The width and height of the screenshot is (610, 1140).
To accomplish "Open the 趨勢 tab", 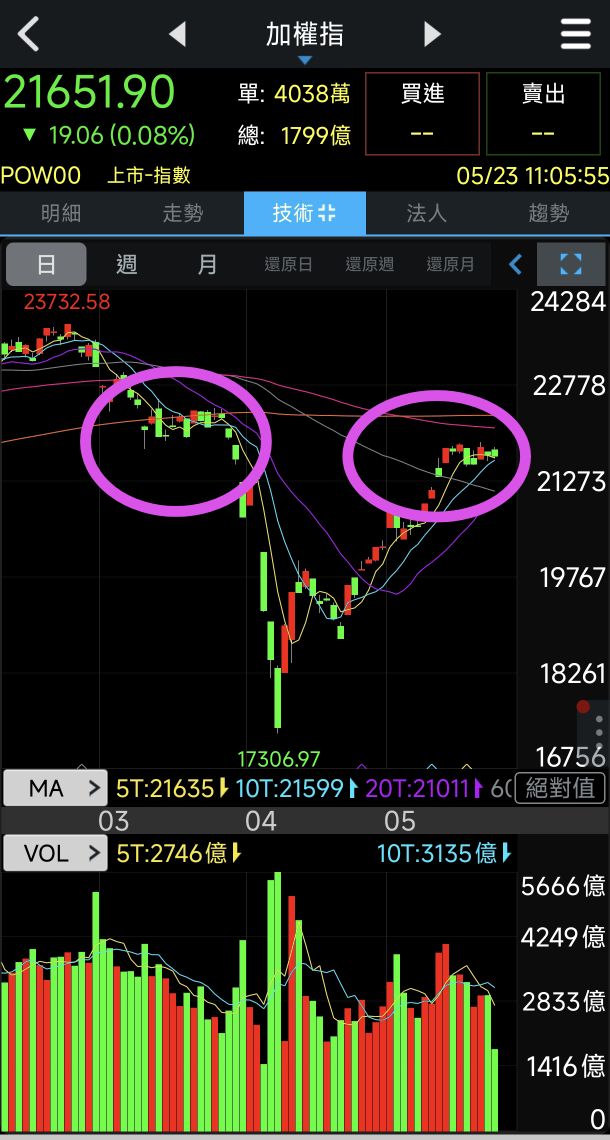I will [548, 213].
